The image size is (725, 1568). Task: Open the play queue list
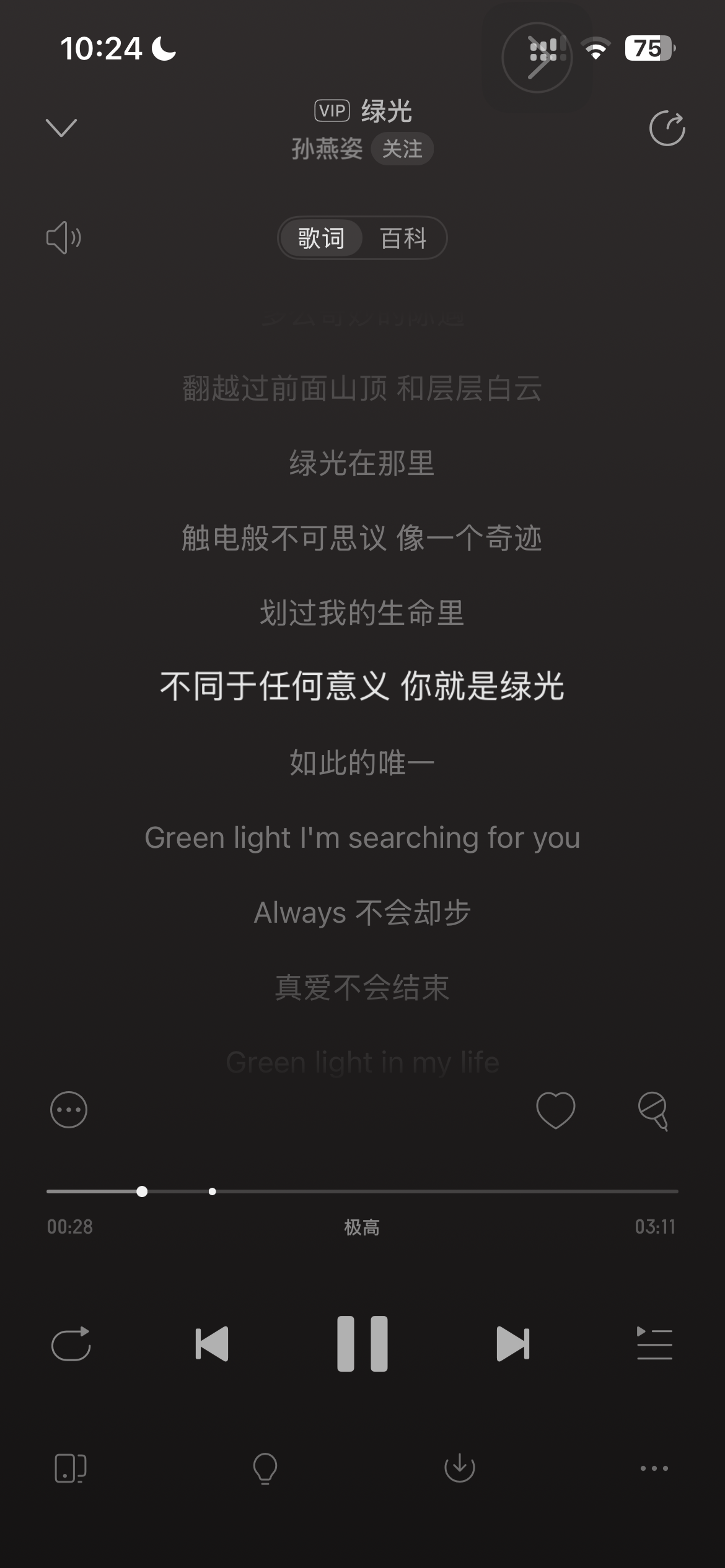click(x=654, y=1344)
